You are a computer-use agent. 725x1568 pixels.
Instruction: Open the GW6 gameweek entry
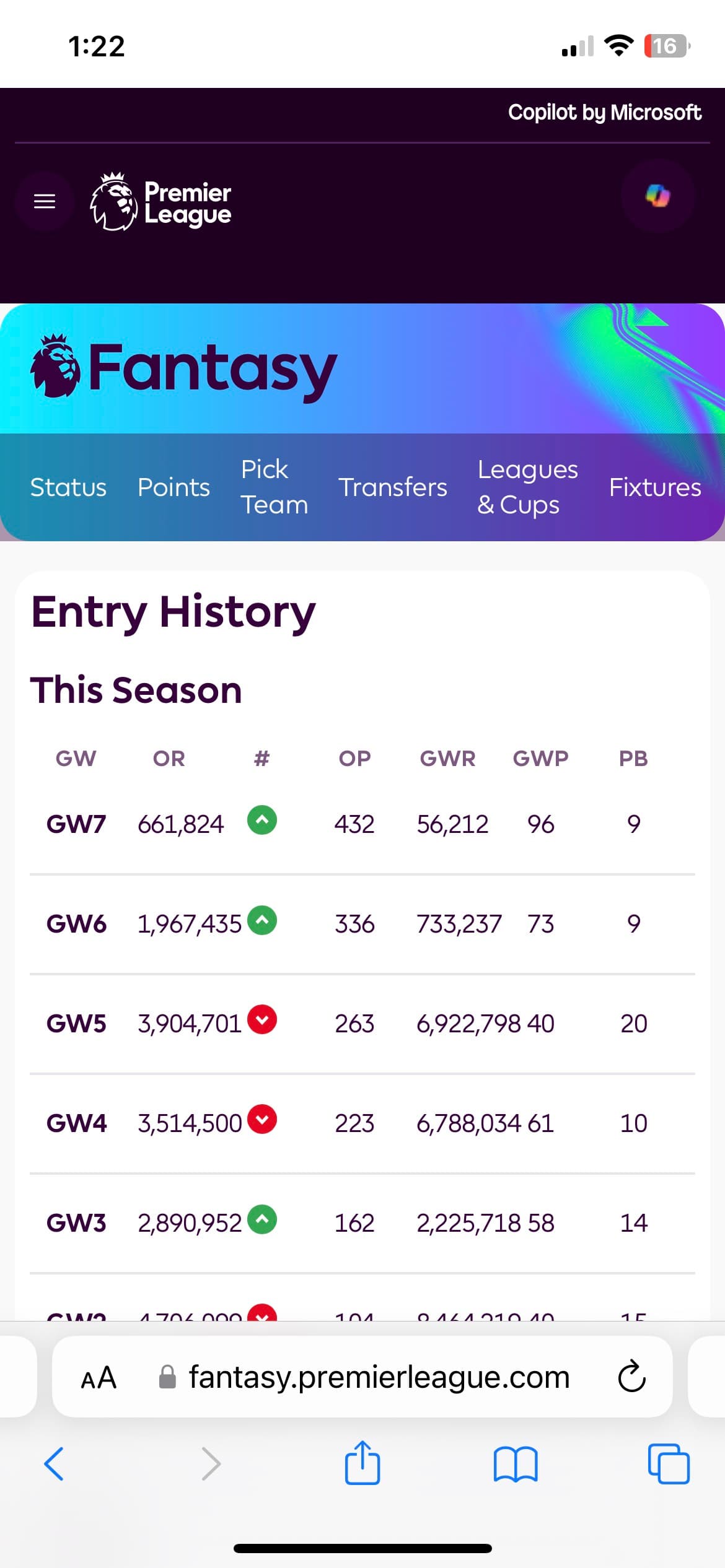tap(76, 924)
